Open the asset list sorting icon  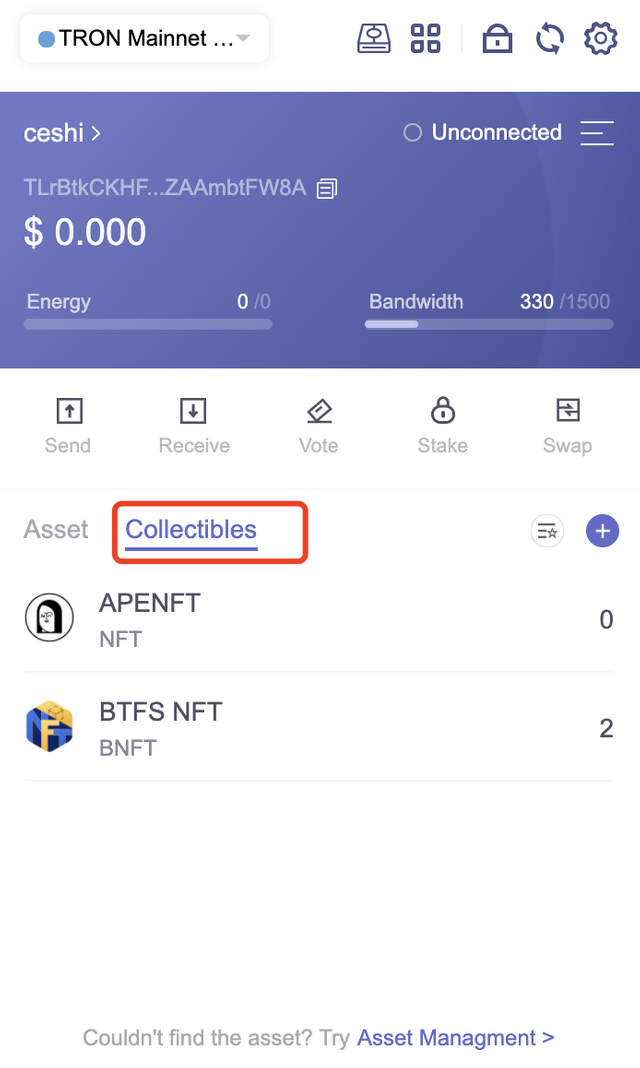pyautogui.click(x=547, y=531)
